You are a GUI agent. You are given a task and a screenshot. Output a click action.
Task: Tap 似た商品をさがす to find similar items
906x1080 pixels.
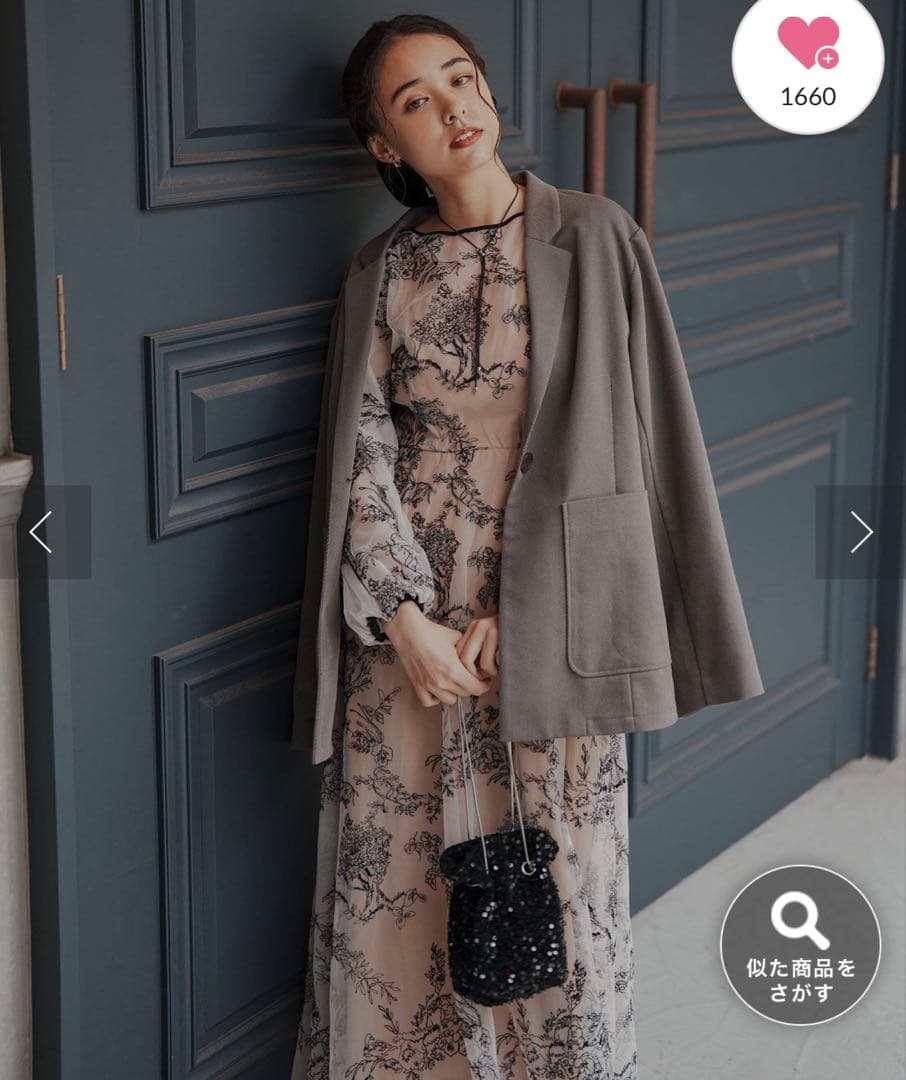[800, 945]
